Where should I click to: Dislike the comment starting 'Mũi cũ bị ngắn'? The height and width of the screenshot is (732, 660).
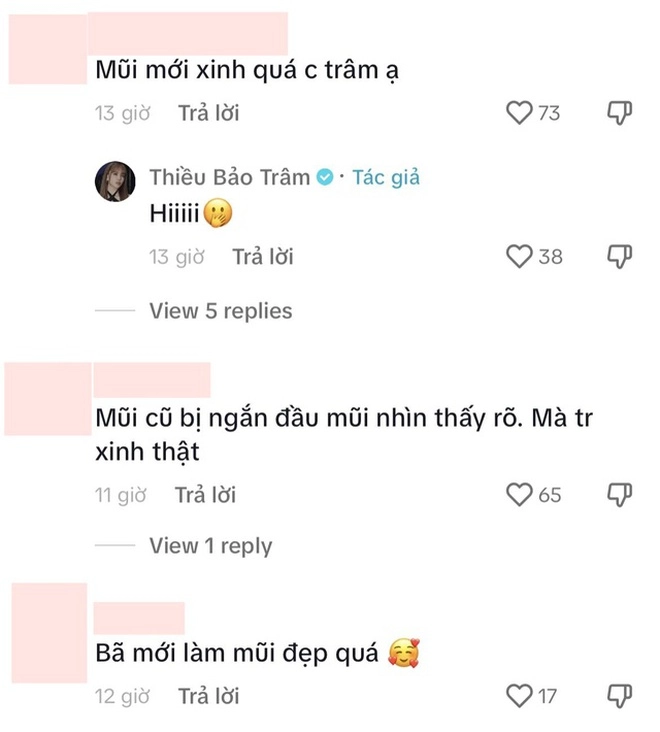tap(619, 494)
